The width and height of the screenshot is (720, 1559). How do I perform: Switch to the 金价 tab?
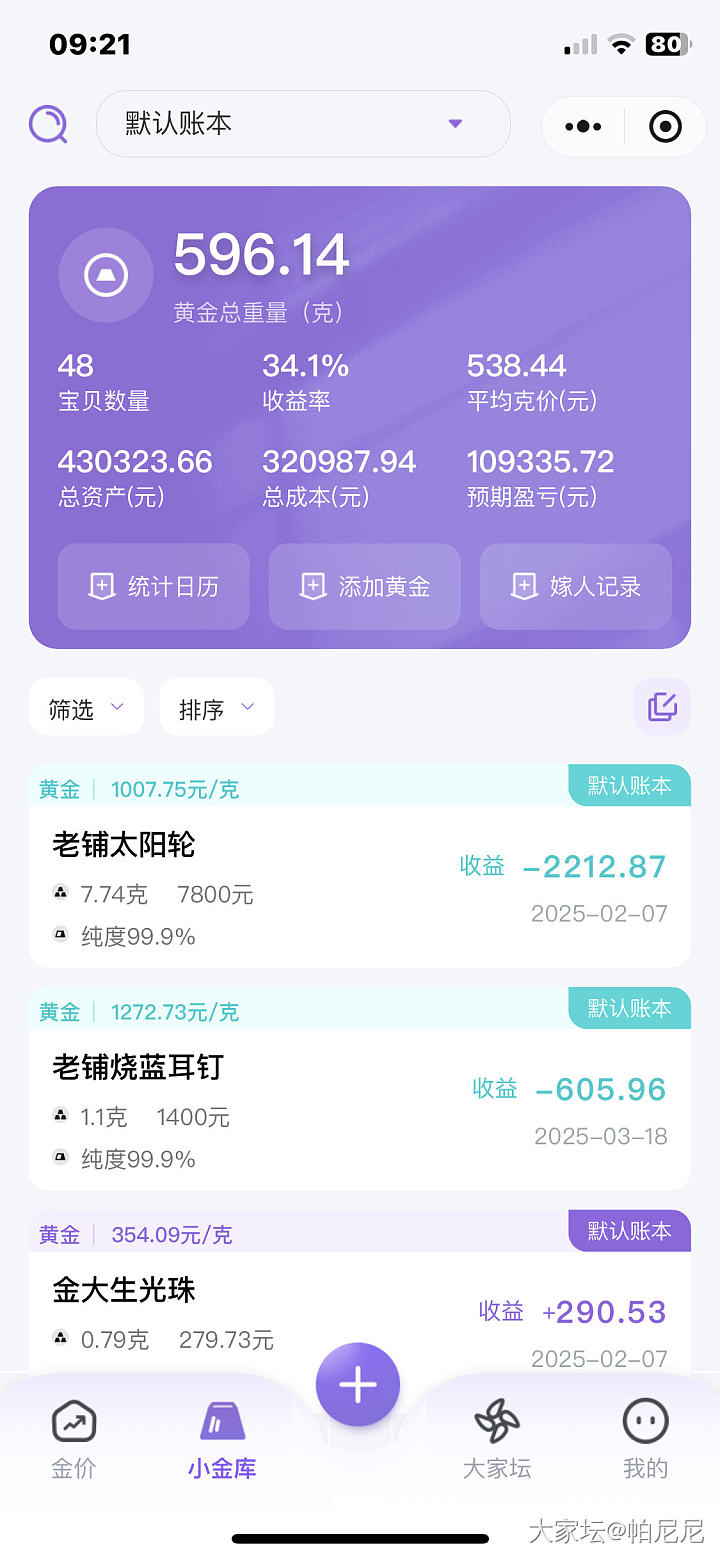pos(74,1438)
